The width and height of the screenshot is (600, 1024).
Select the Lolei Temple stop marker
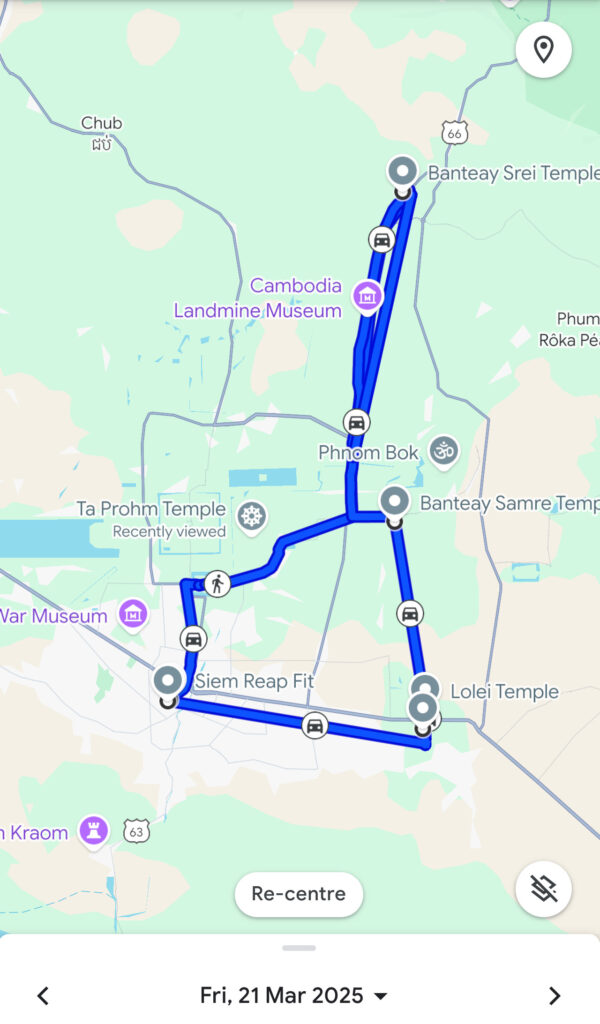425,689
